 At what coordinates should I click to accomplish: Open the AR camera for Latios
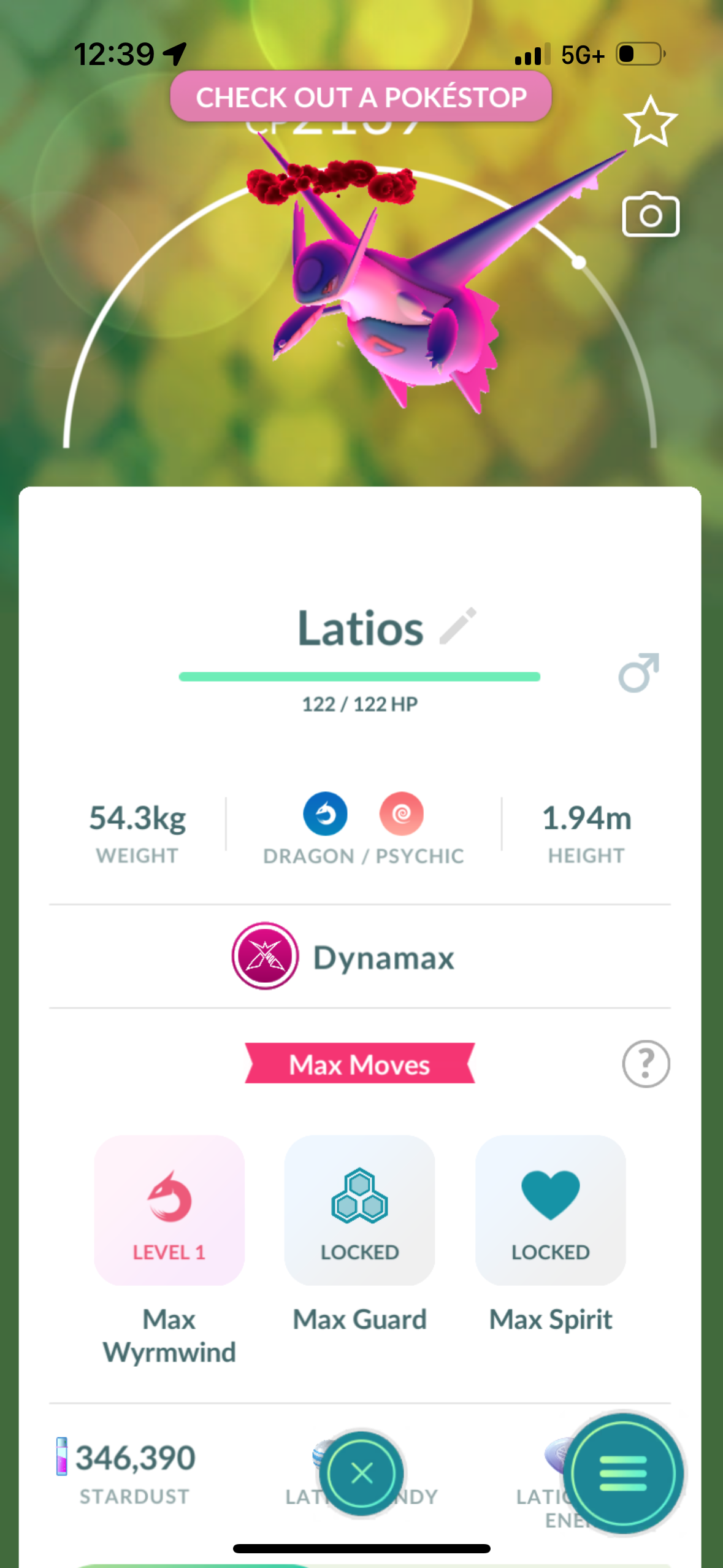click(650, 215)
